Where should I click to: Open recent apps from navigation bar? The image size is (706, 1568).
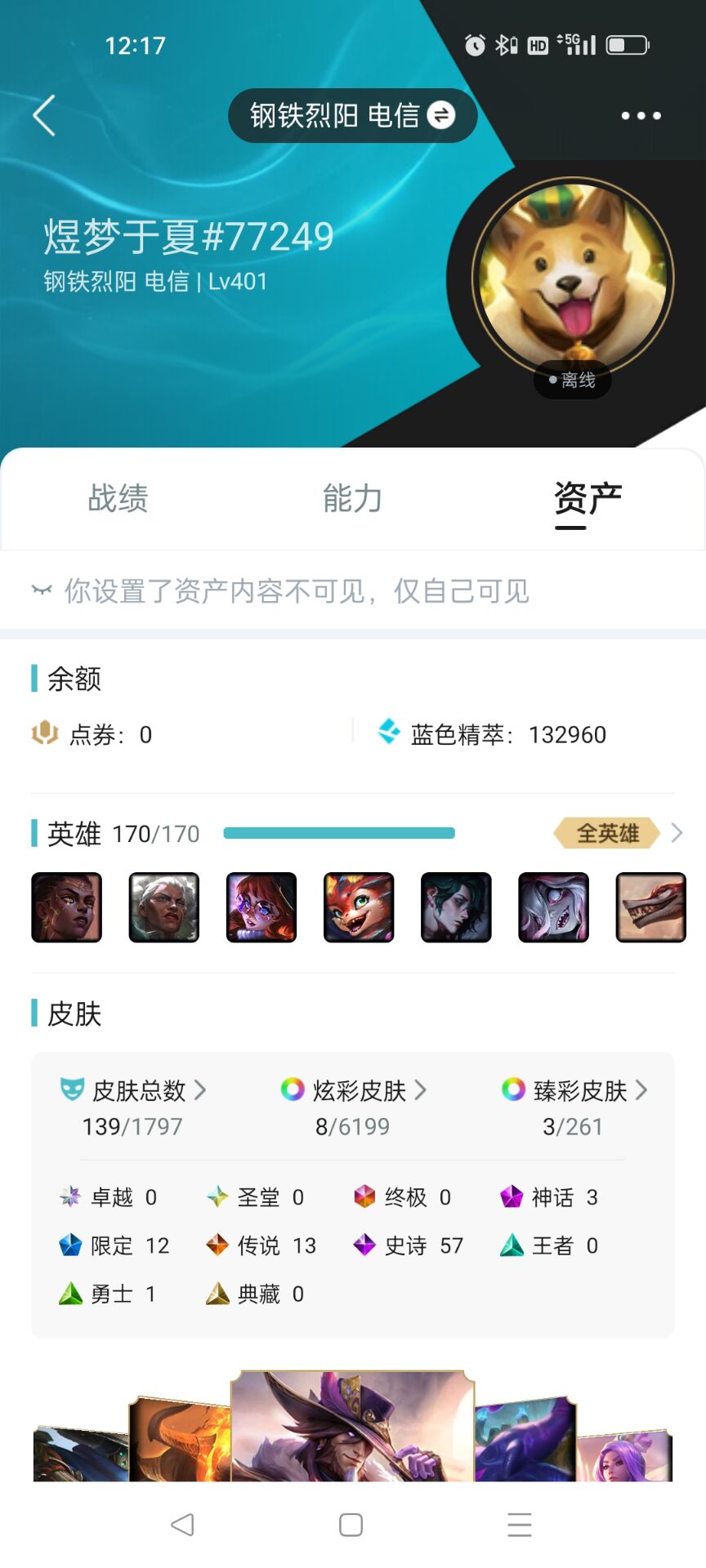coord(519,1525)
